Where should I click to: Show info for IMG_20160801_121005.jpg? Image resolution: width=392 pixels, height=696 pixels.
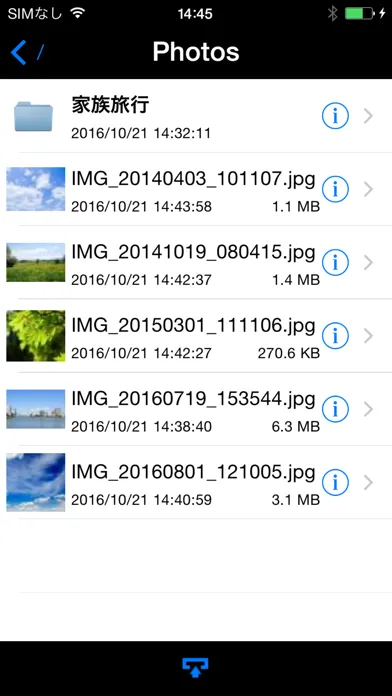point(335,482)
